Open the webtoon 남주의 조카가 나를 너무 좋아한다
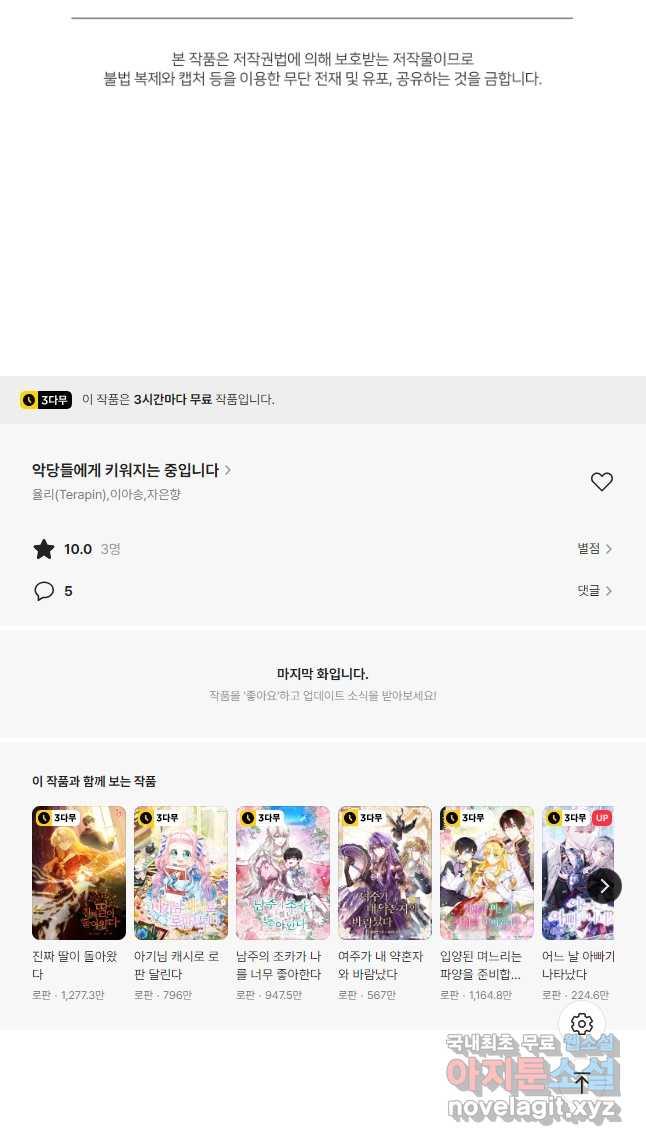Viewport: 646px width, 1146px height. tap(283, 873)
